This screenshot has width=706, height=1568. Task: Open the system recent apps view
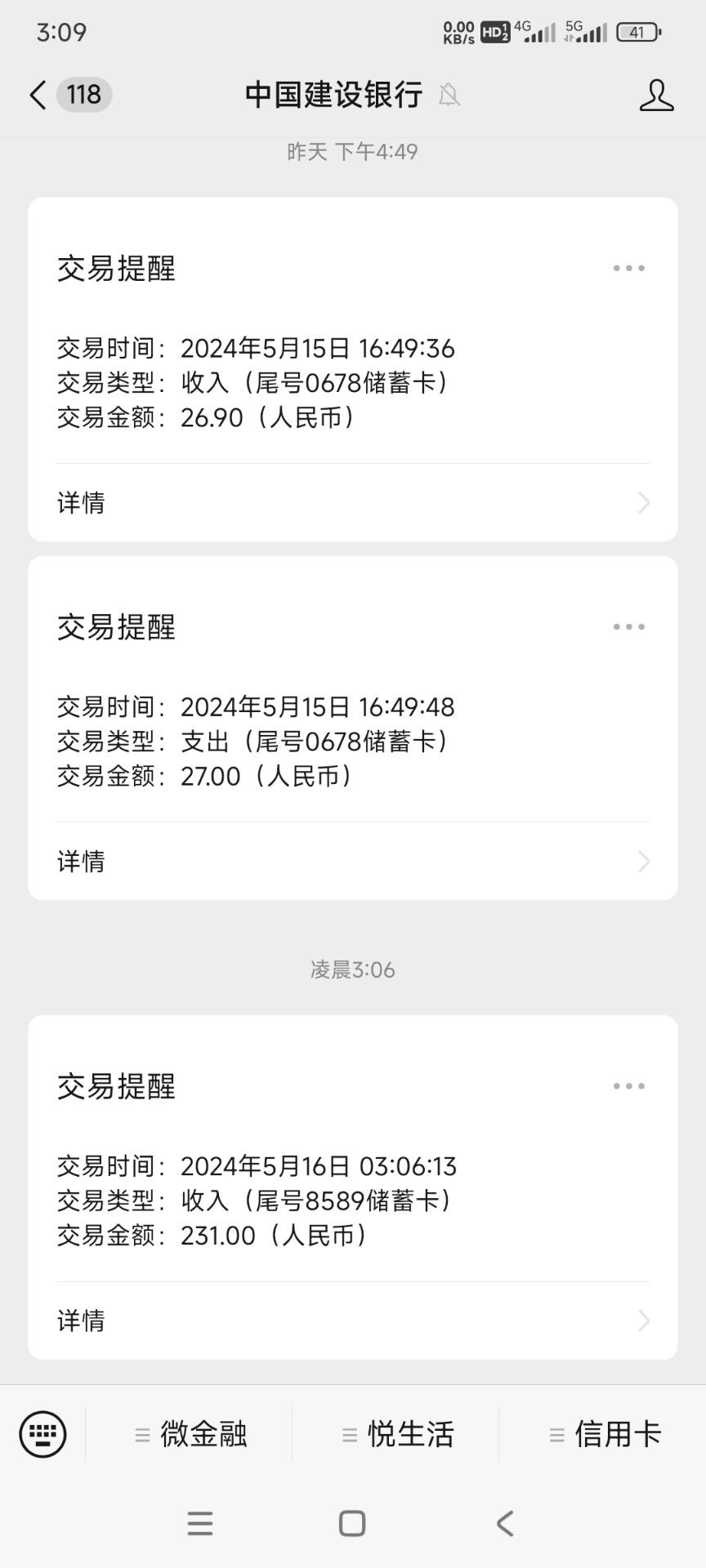(x=200, y=1523)
